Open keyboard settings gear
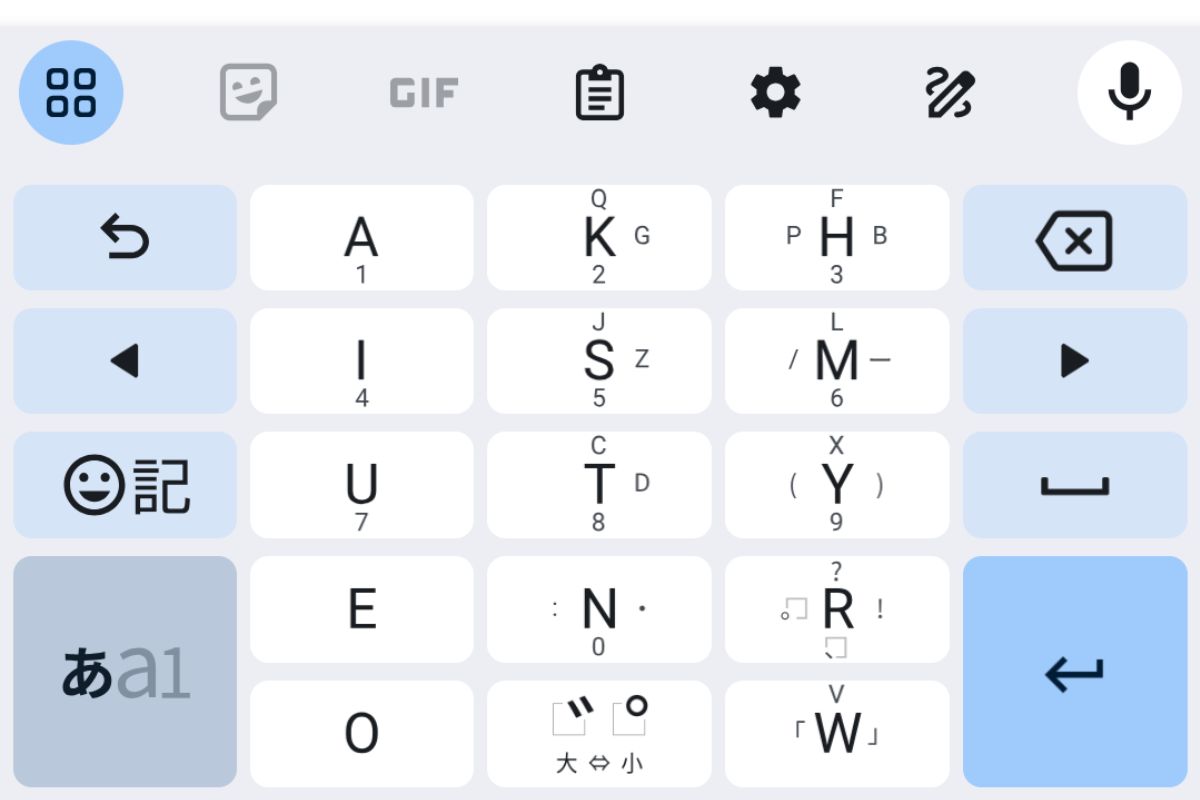The height and width of the screenshot is (800, 1200). click(x=776, y=93)
